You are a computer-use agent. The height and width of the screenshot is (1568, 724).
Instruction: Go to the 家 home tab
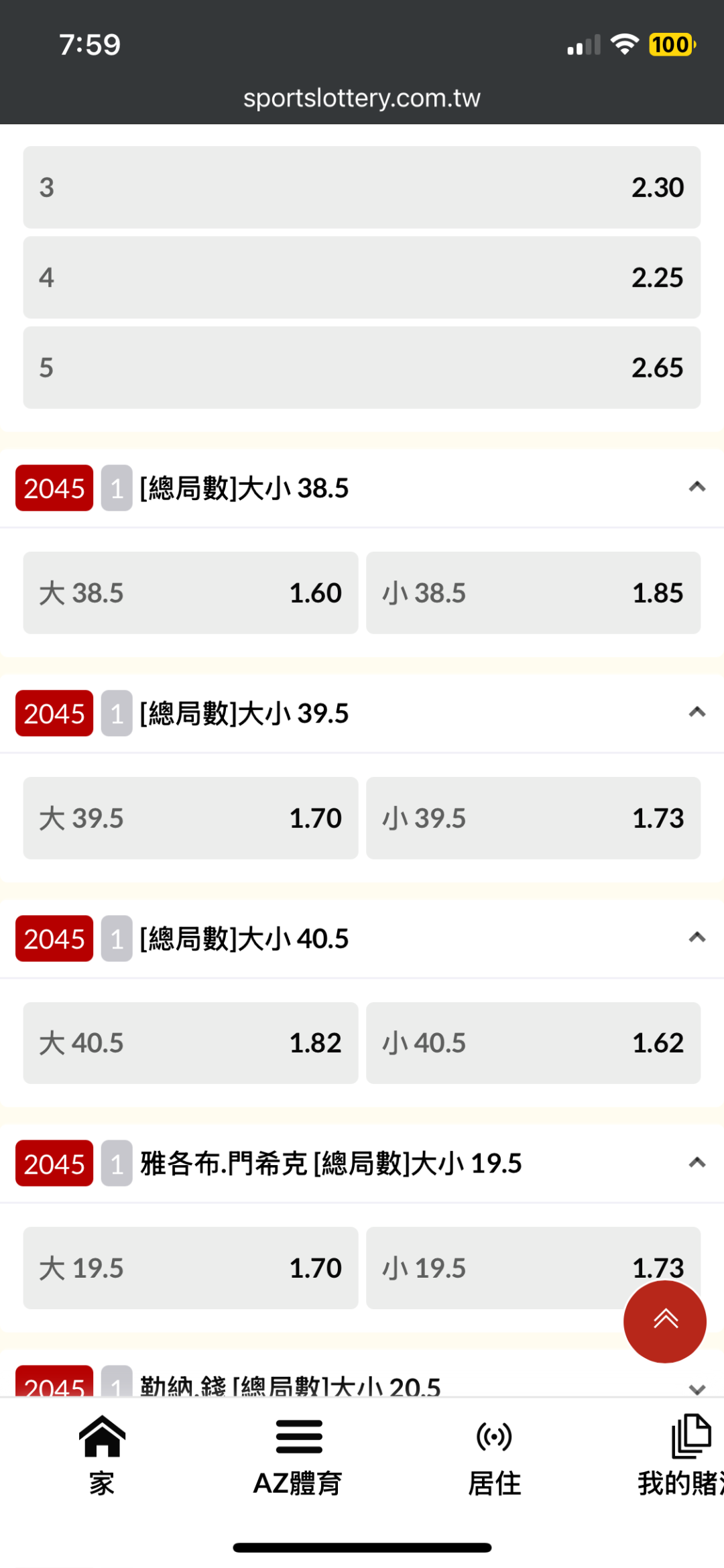click(102, 1455)
